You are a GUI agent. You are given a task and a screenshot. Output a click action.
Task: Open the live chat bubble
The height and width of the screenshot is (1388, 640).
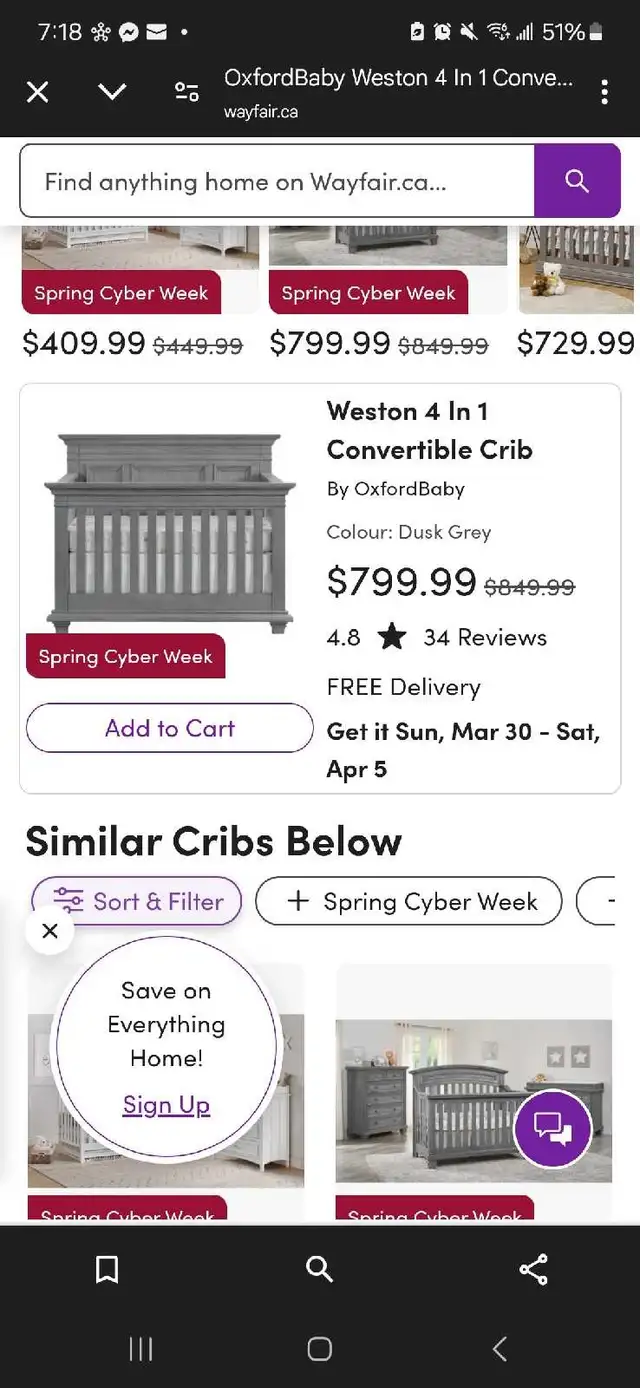[552, 1128]
